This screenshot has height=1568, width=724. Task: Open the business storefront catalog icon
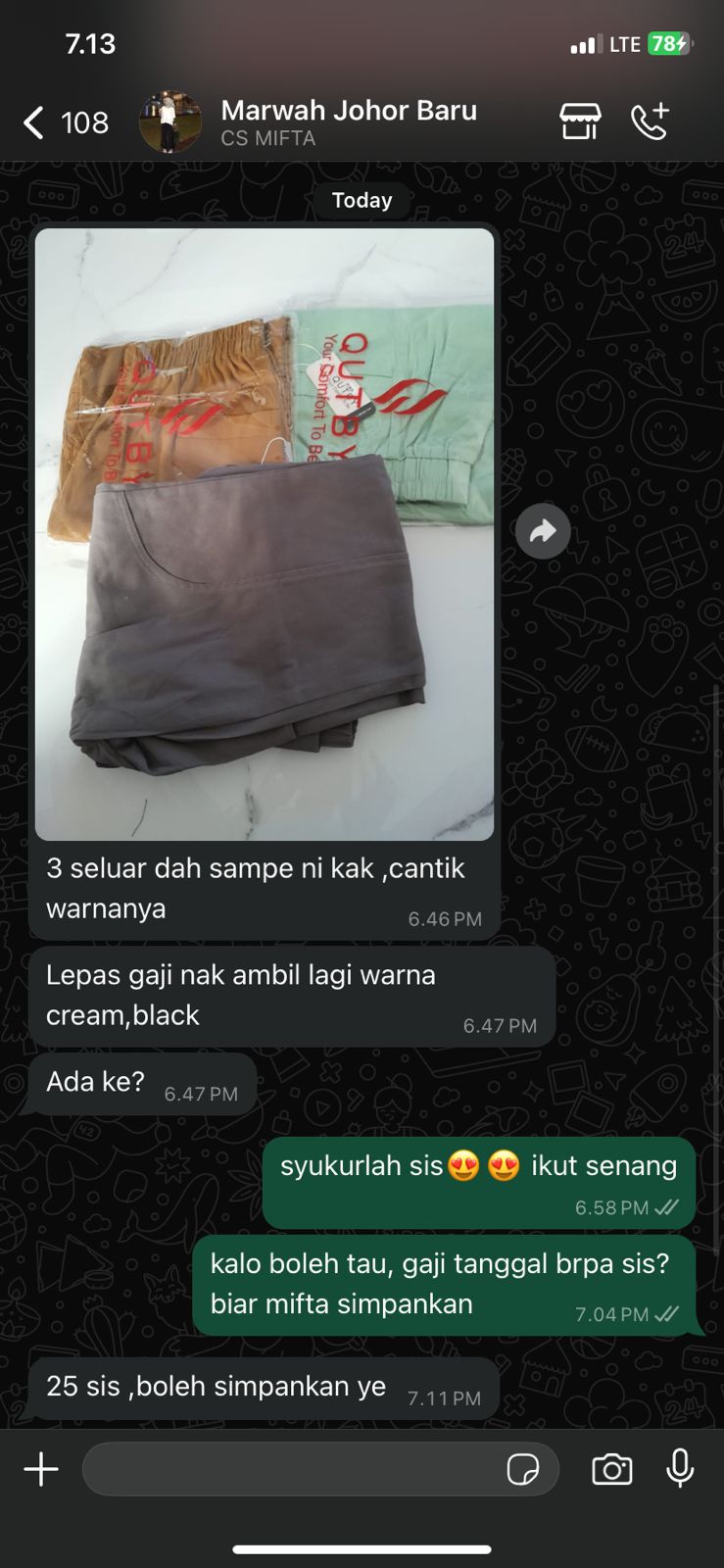(580, 122)
